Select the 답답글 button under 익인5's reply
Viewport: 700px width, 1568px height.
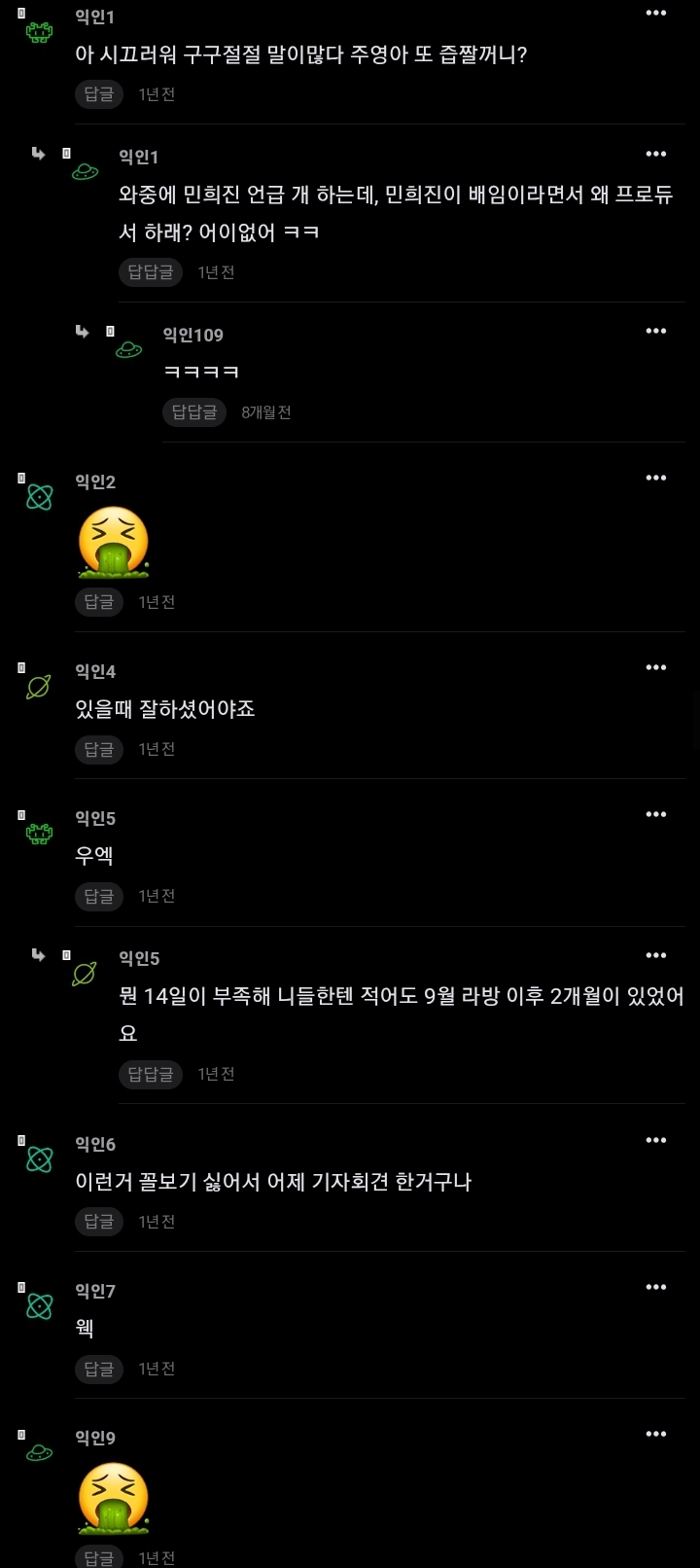(150, 1074)
